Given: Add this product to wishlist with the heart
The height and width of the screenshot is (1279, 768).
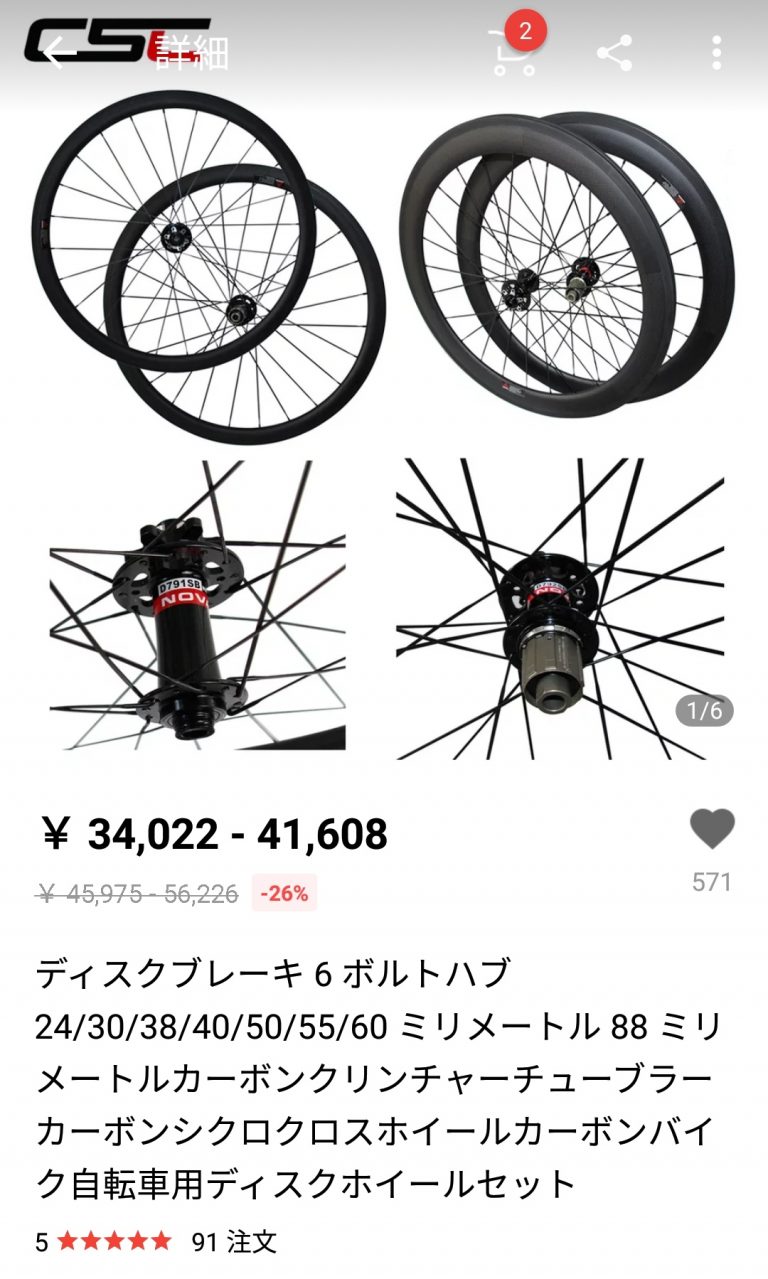Looking at the screenshot, I should click(712, 829).
